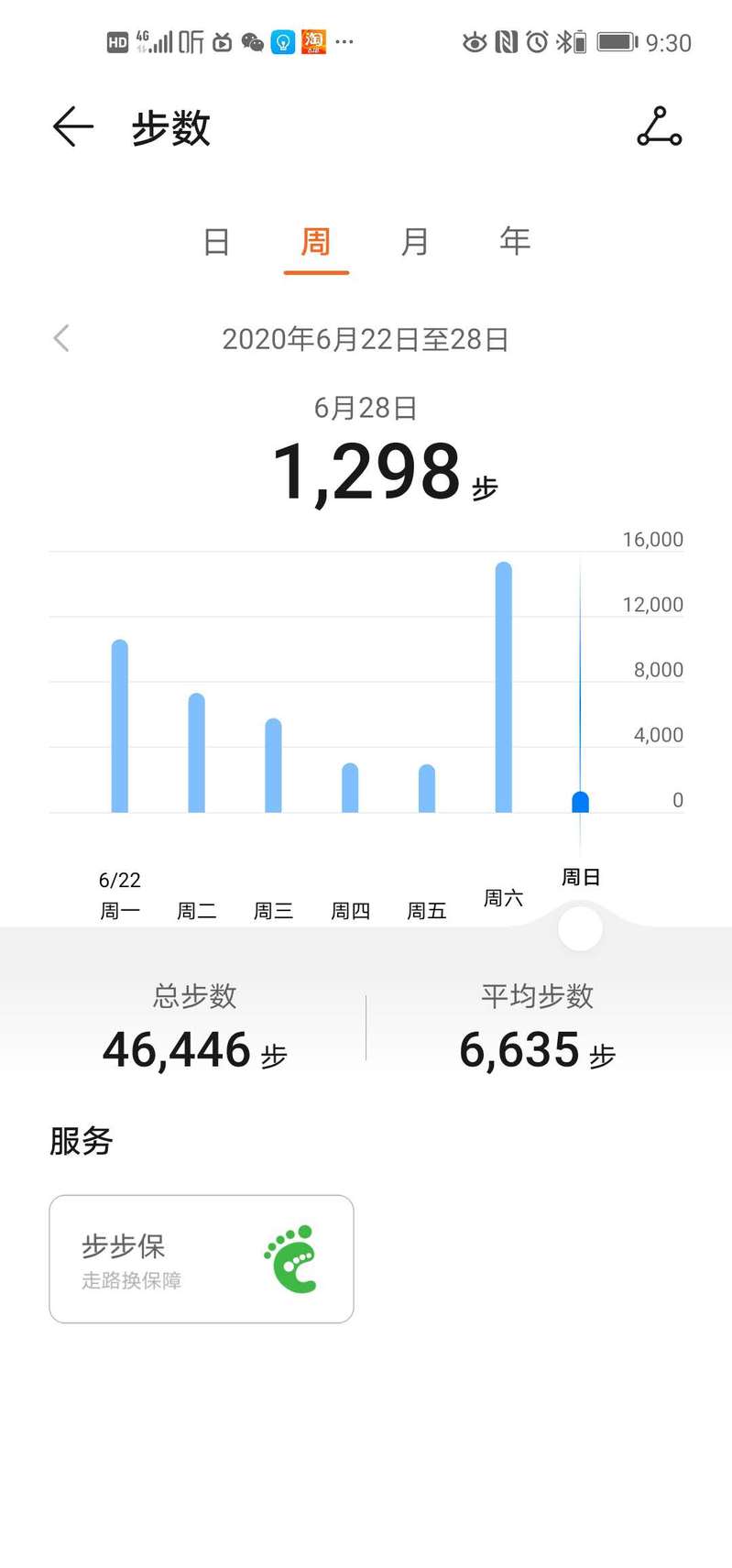Tap the 周日 day selector handle
This screenshot has height=1568, width=732.
[580, 929]
